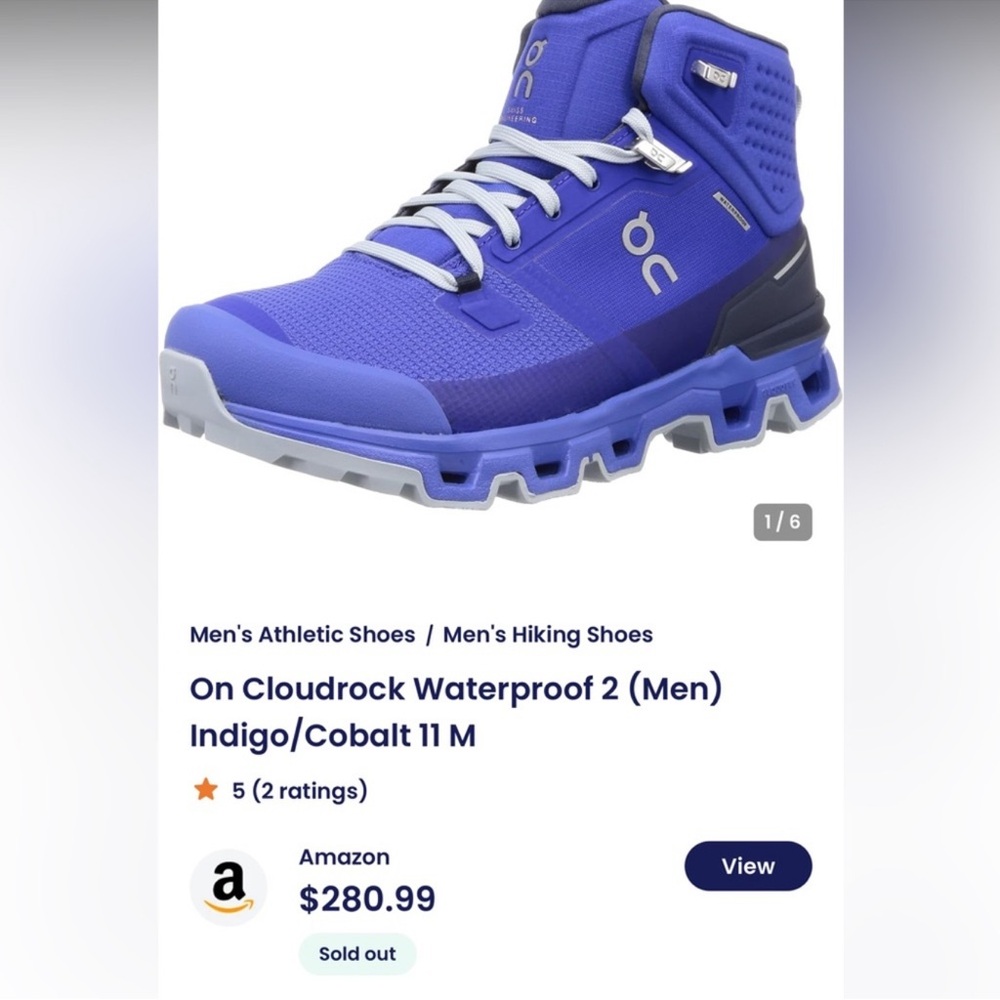The height and width of the screenshot is (1000, 1000).
Task: Open the Men's Athletic Shoes category link
Action: pos(302,634)
